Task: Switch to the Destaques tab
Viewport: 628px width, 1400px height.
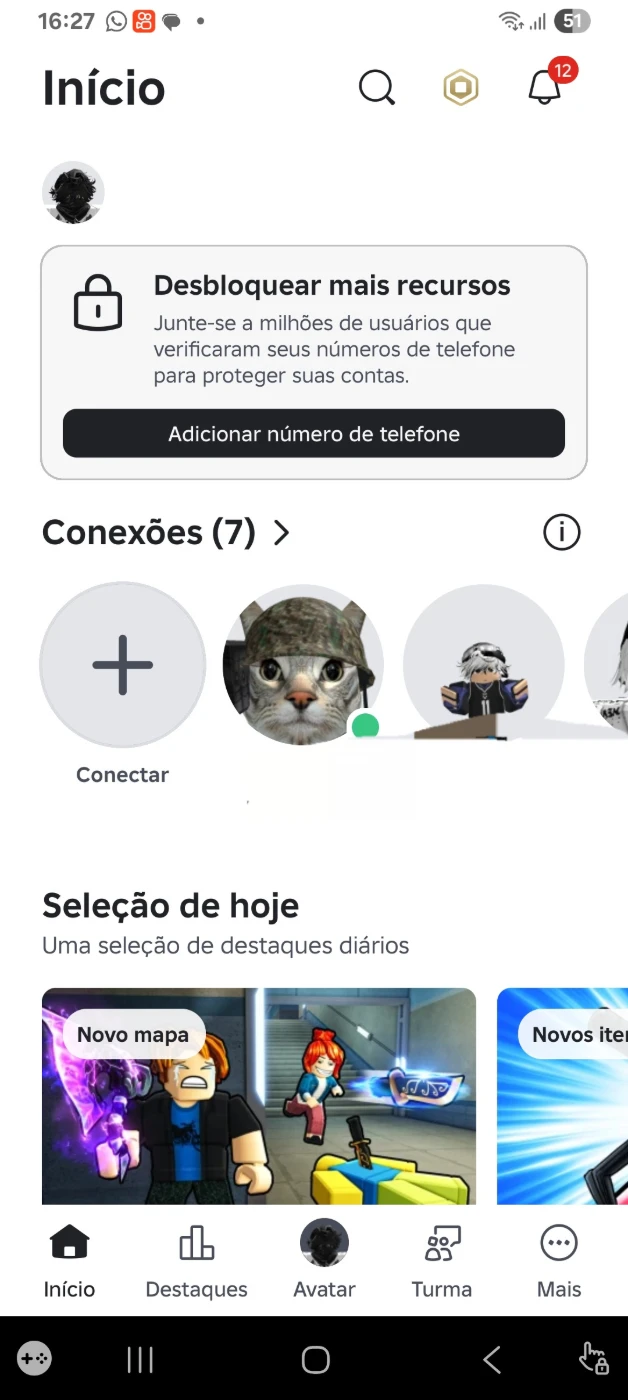Action: [196, 1262]
